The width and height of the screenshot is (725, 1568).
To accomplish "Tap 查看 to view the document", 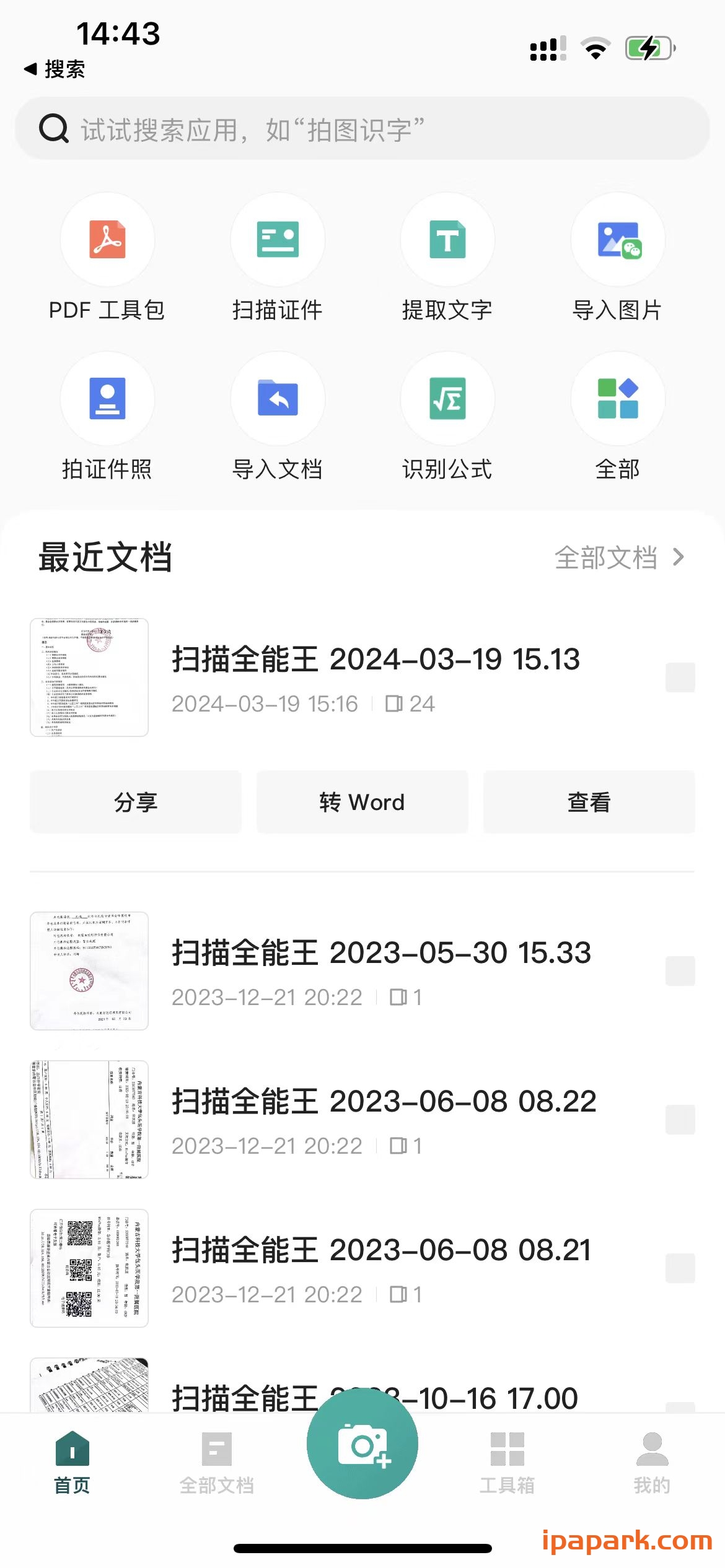I will pos(589,801).
